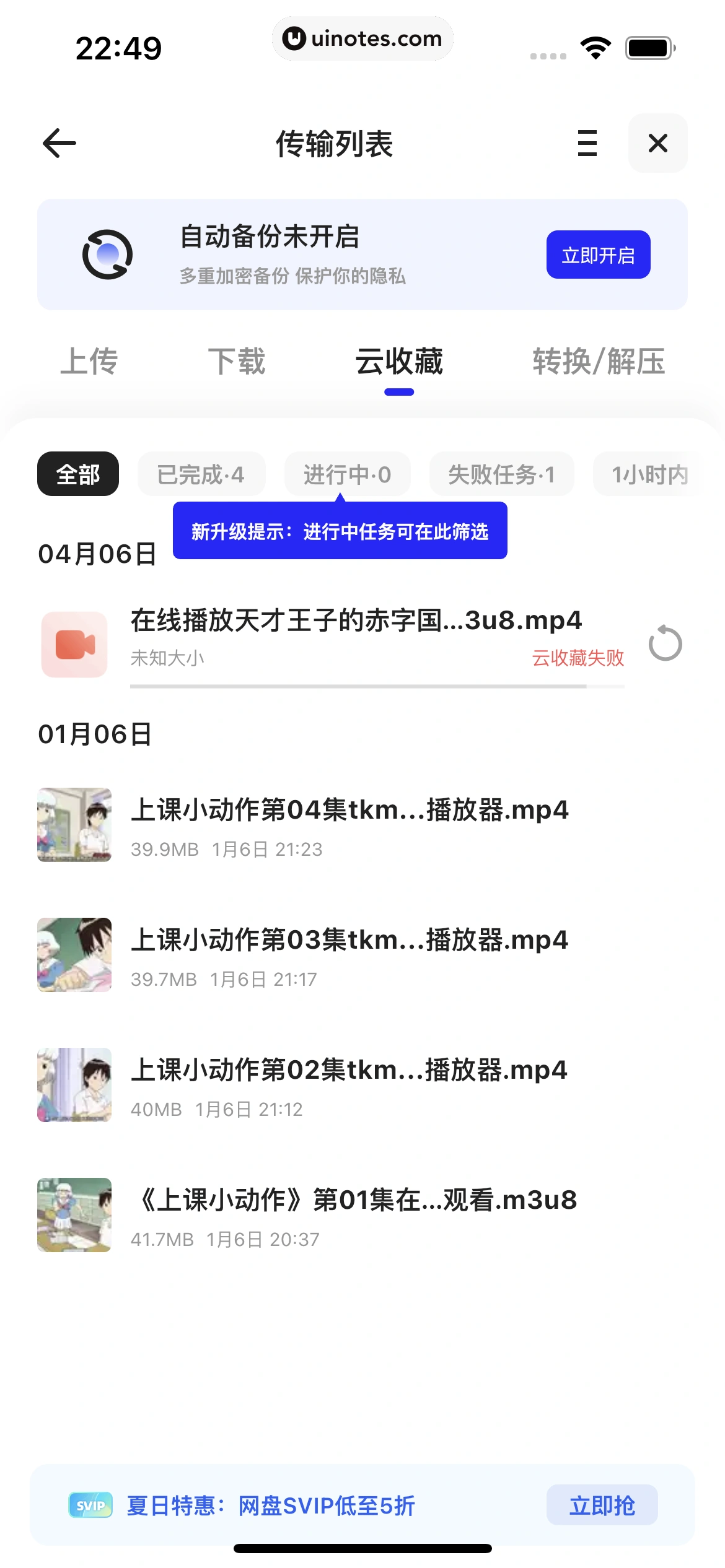
Task: Click the back arrow to leave transfer list
Action: (59, 144)
